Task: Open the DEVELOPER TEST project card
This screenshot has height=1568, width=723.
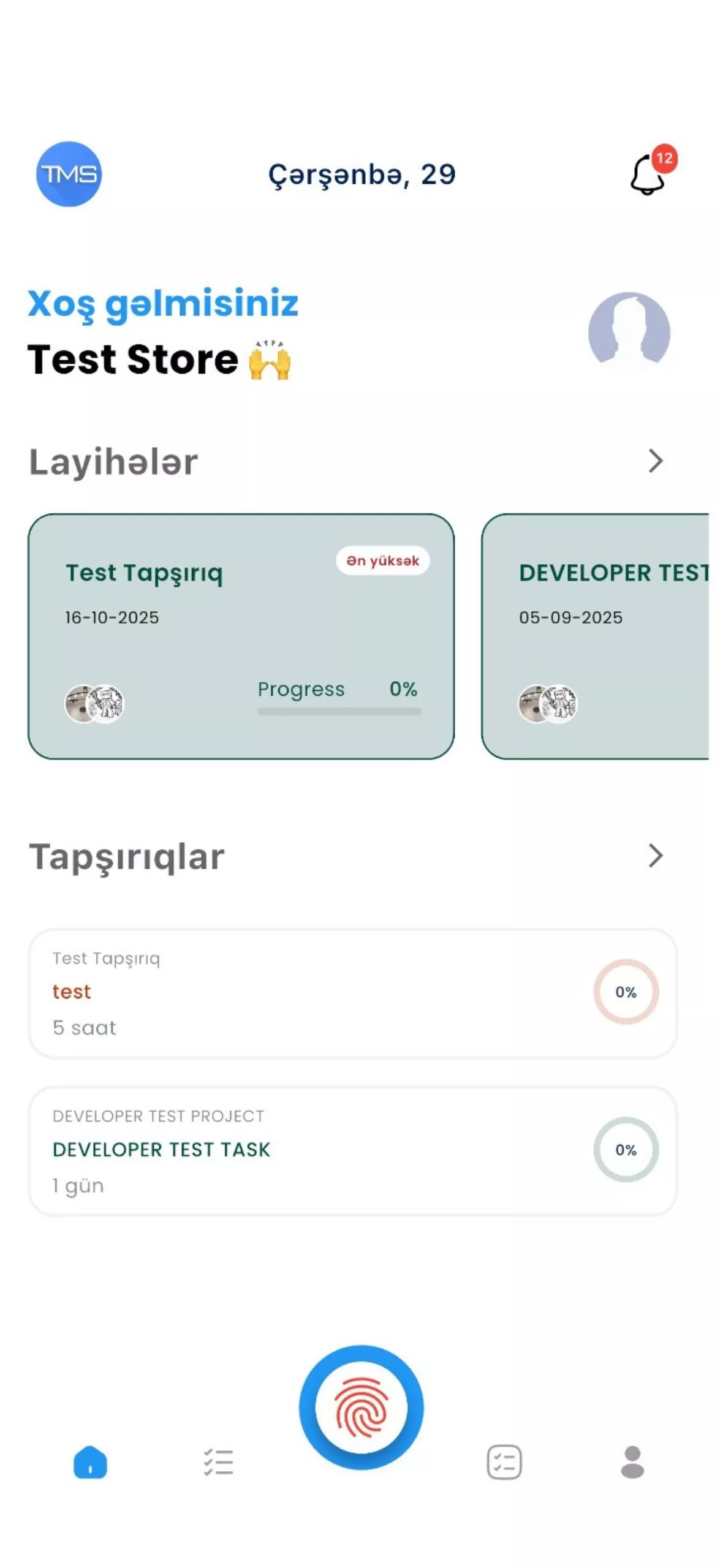Action: pyautogui.click(x=596, y=636)
